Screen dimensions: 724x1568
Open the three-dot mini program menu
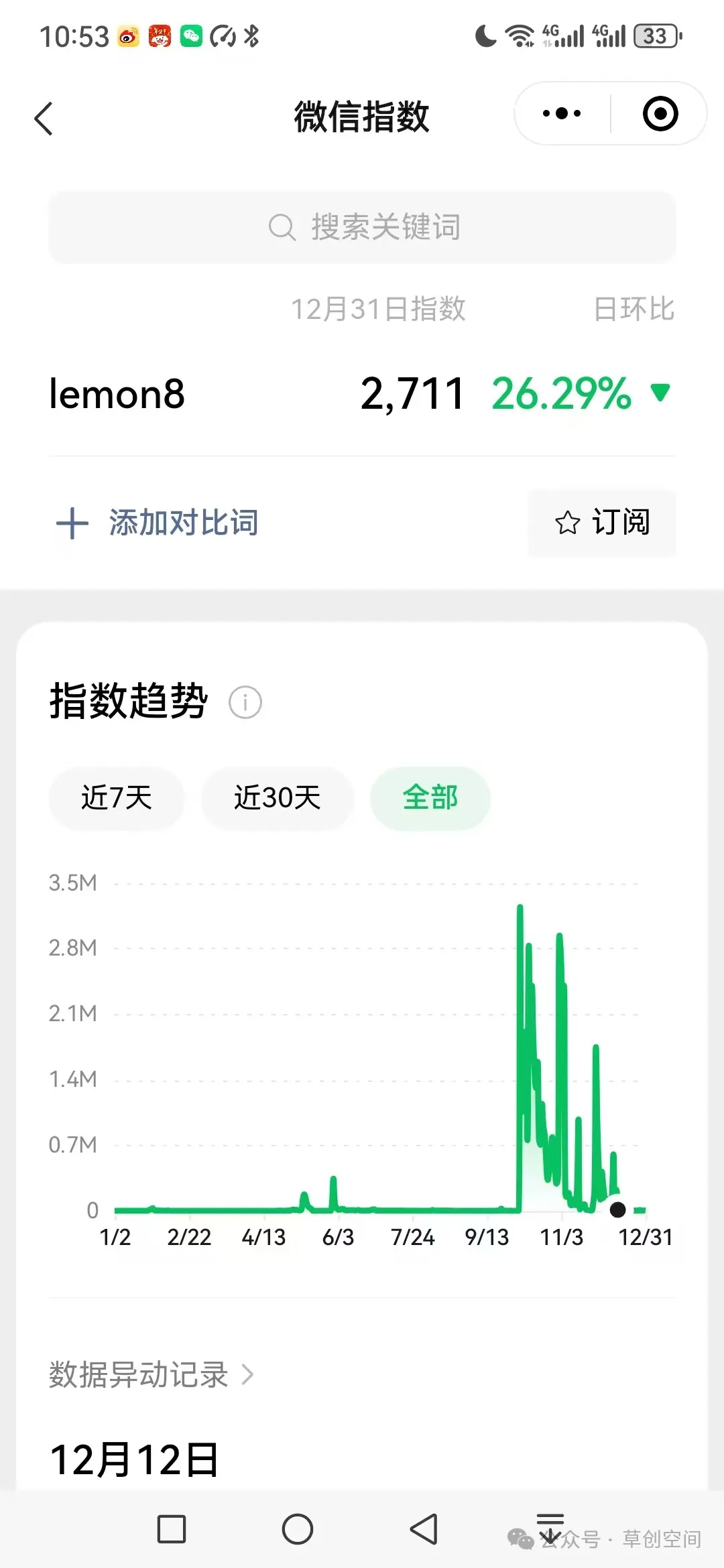tap(560, 114)
